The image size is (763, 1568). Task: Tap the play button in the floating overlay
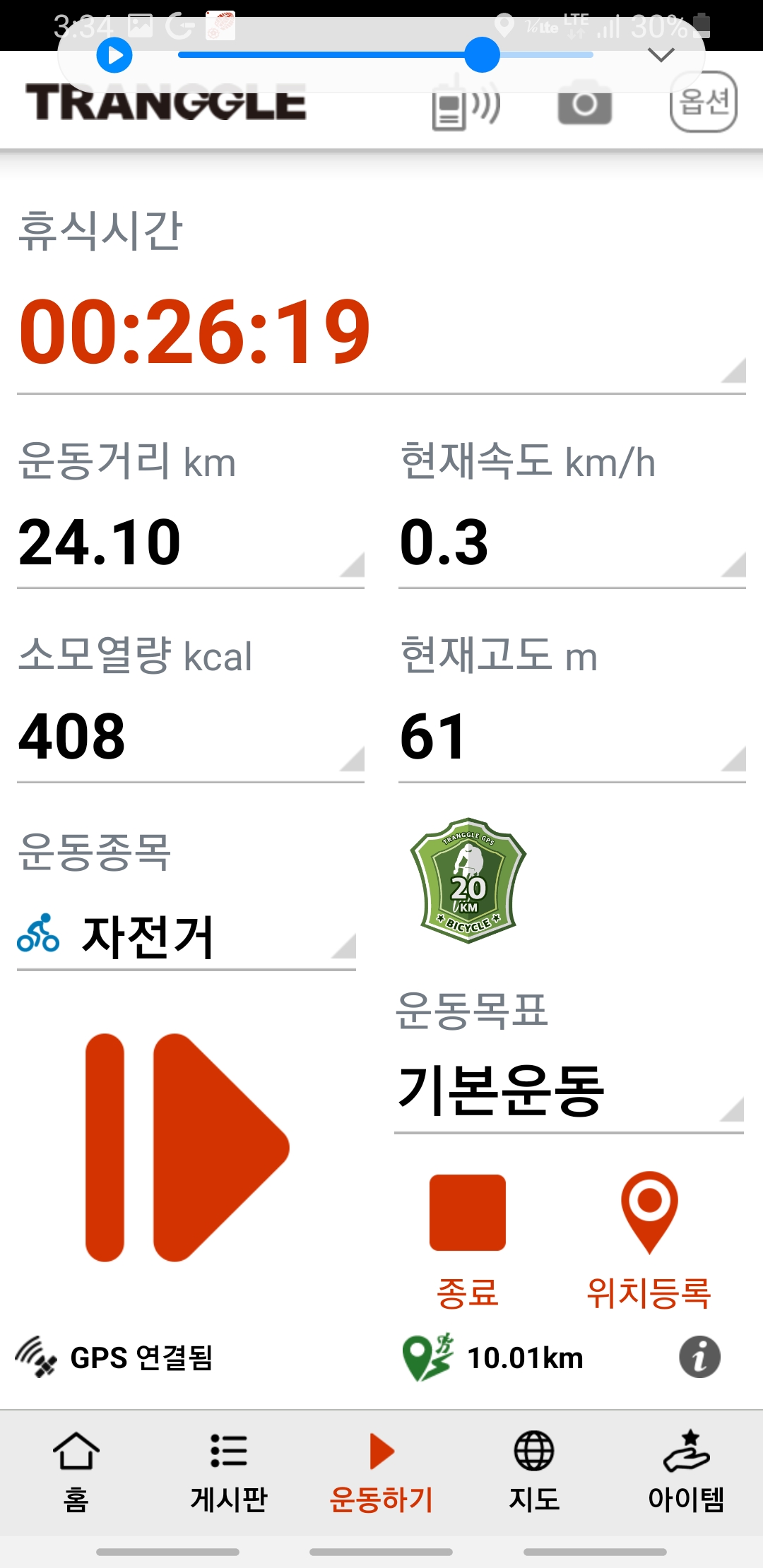pos(114,56)
